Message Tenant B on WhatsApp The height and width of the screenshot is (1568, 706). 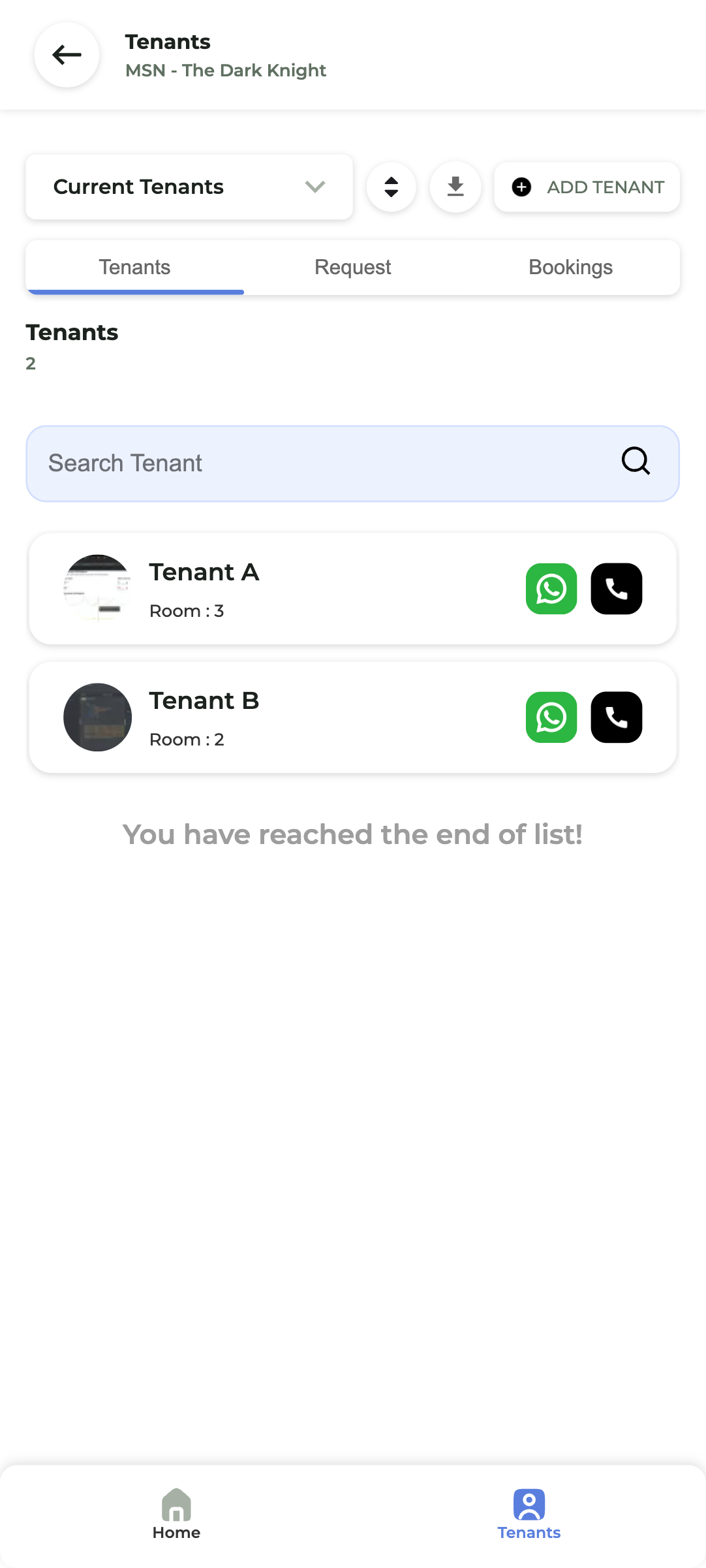point(551,717)
